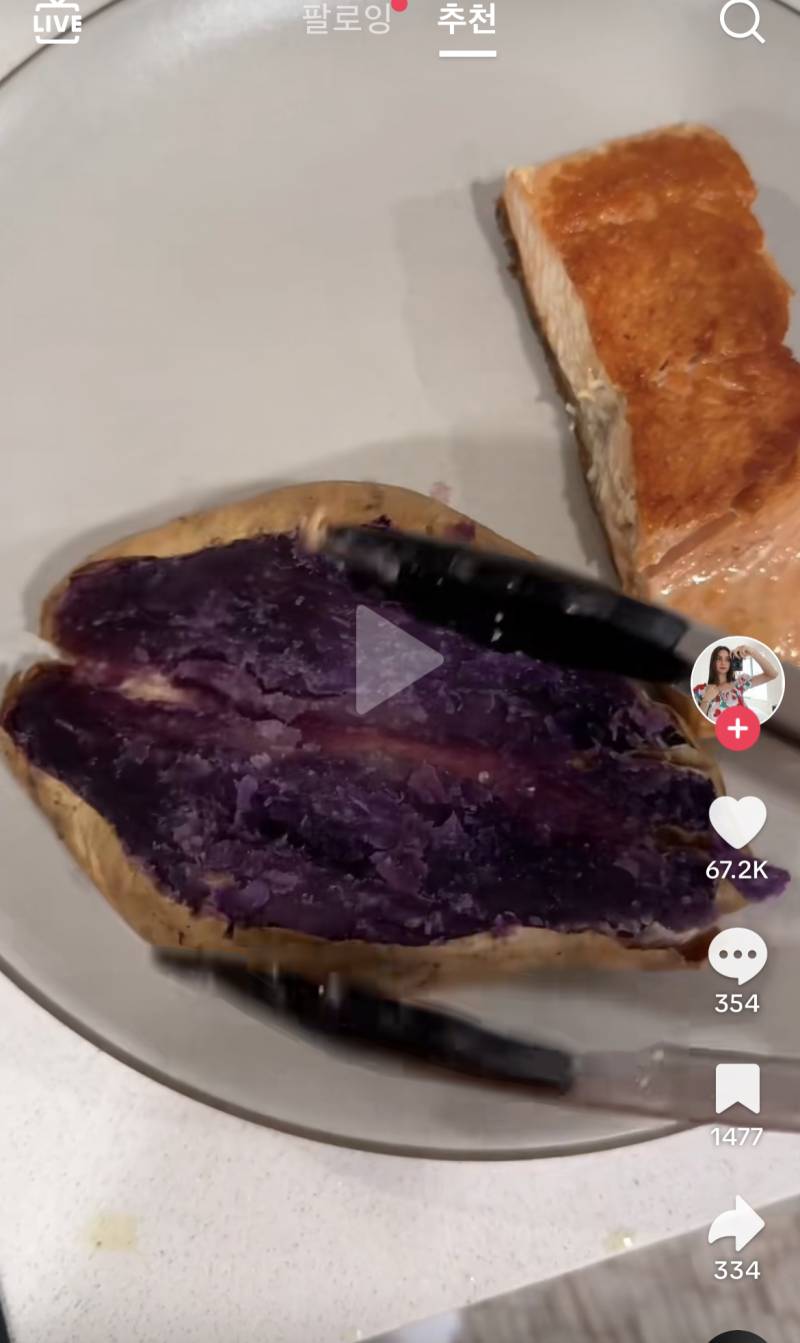Bookmark this video to favorites
The width and height of the screenshot is (800, 1343).
coord(737,1089)
